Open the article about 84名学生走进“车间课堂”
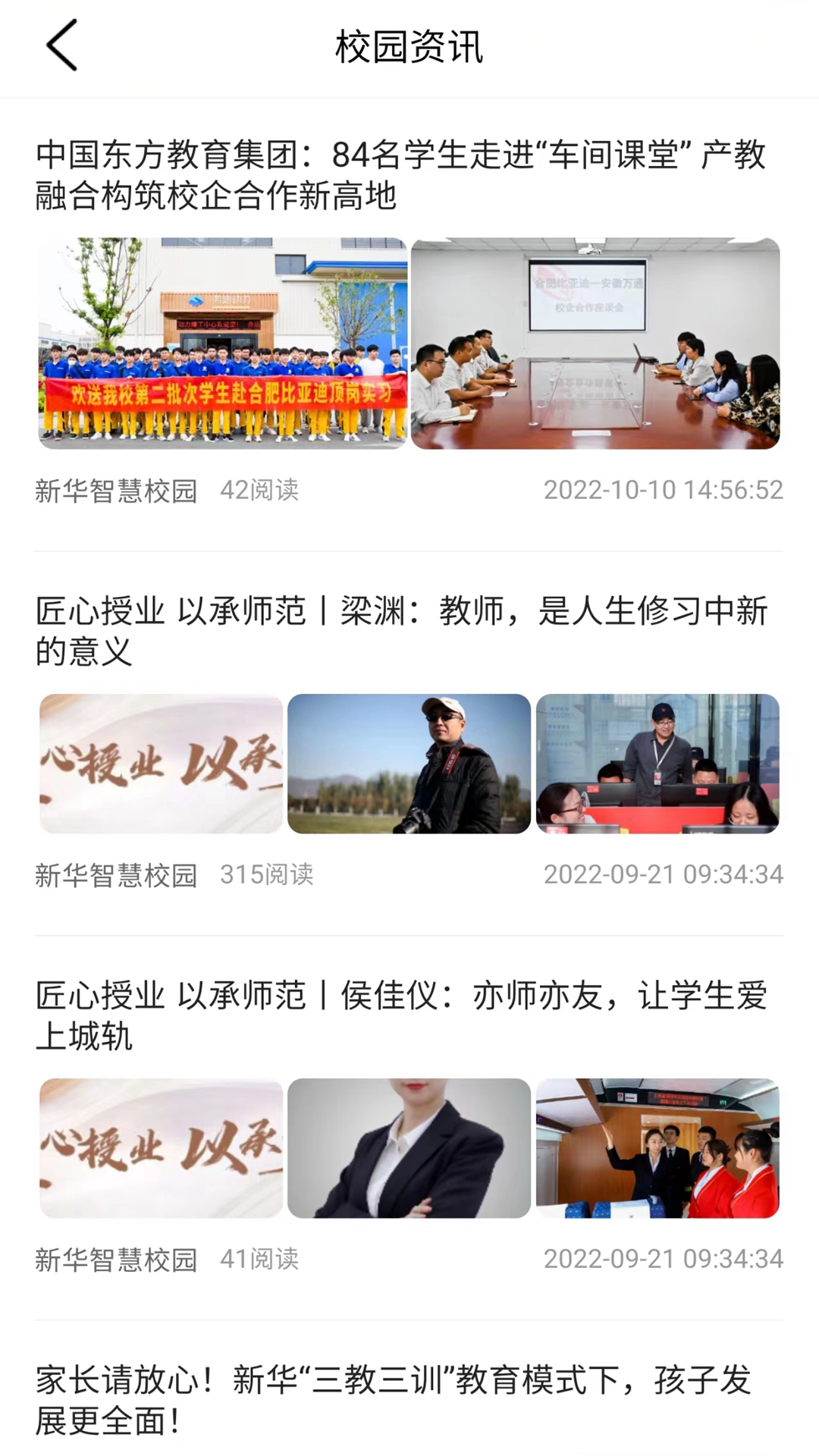This screenshot has height=1456, width=819. 400,174
